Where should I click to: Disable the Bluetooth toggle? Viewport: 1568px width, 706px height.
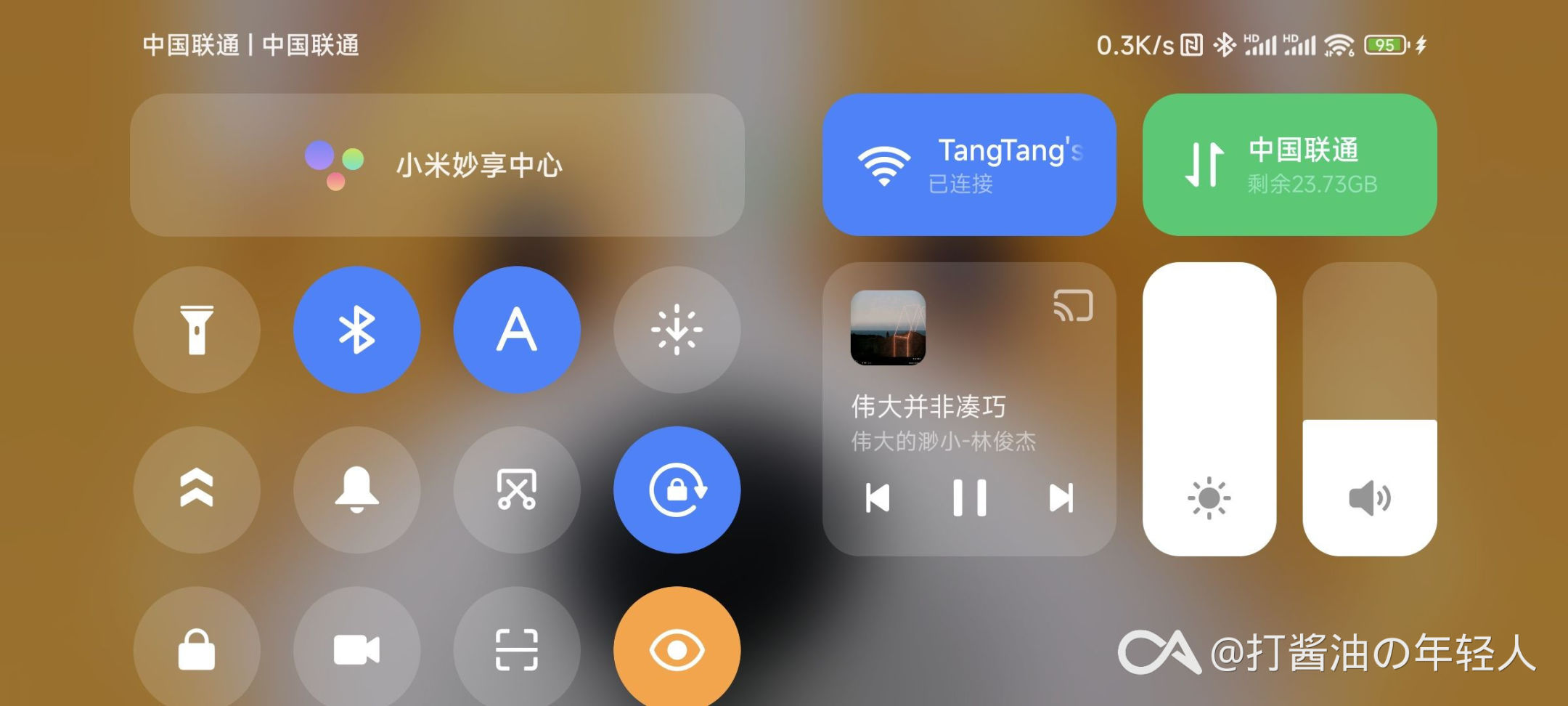356,330
